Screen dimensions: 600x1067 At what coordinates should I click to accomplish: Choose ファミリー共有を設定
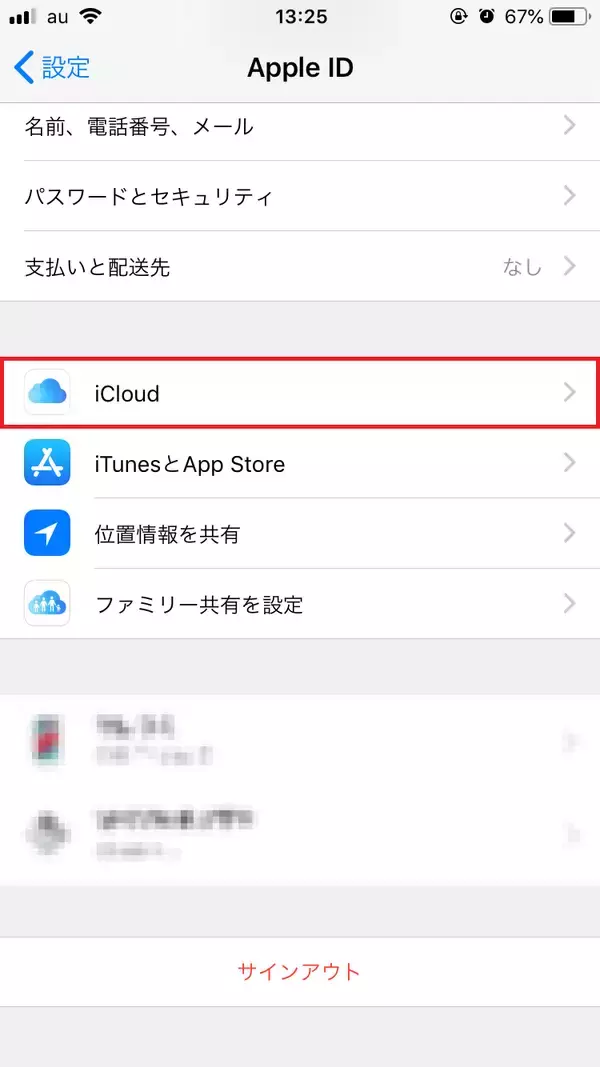click(x=300, y=604)
